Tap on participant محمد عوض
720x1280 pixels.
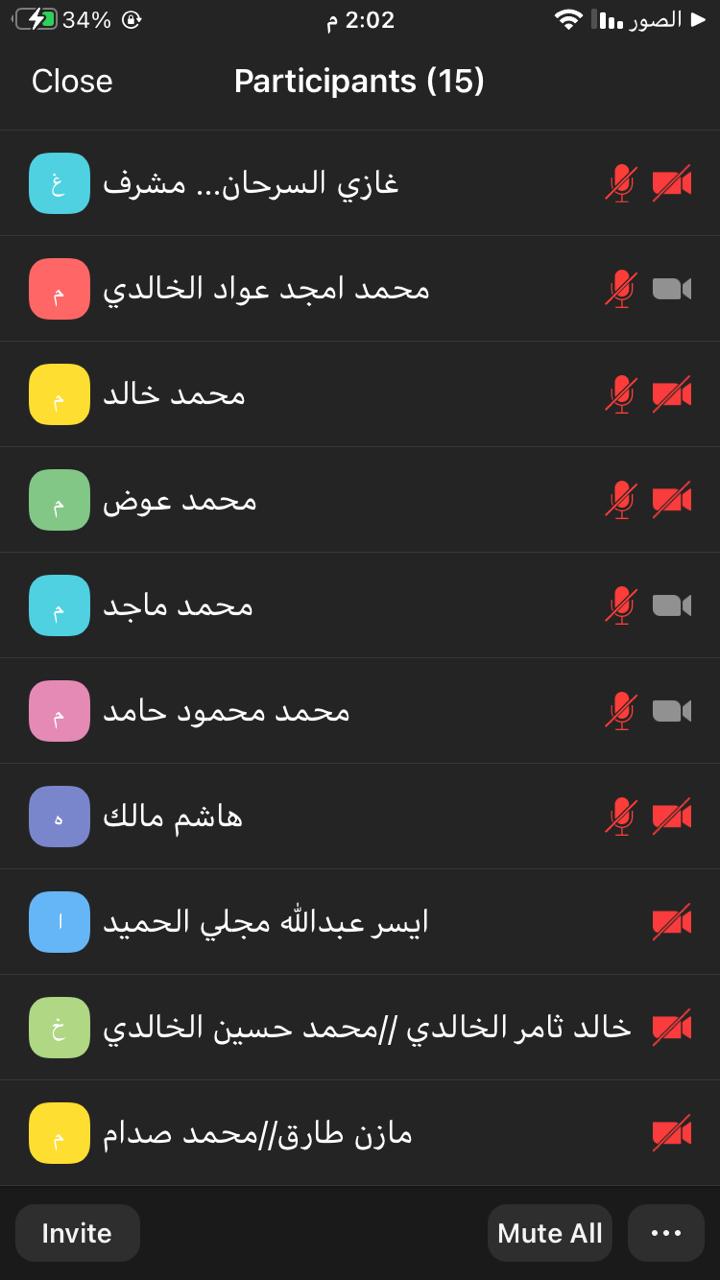tap(180, 501)
